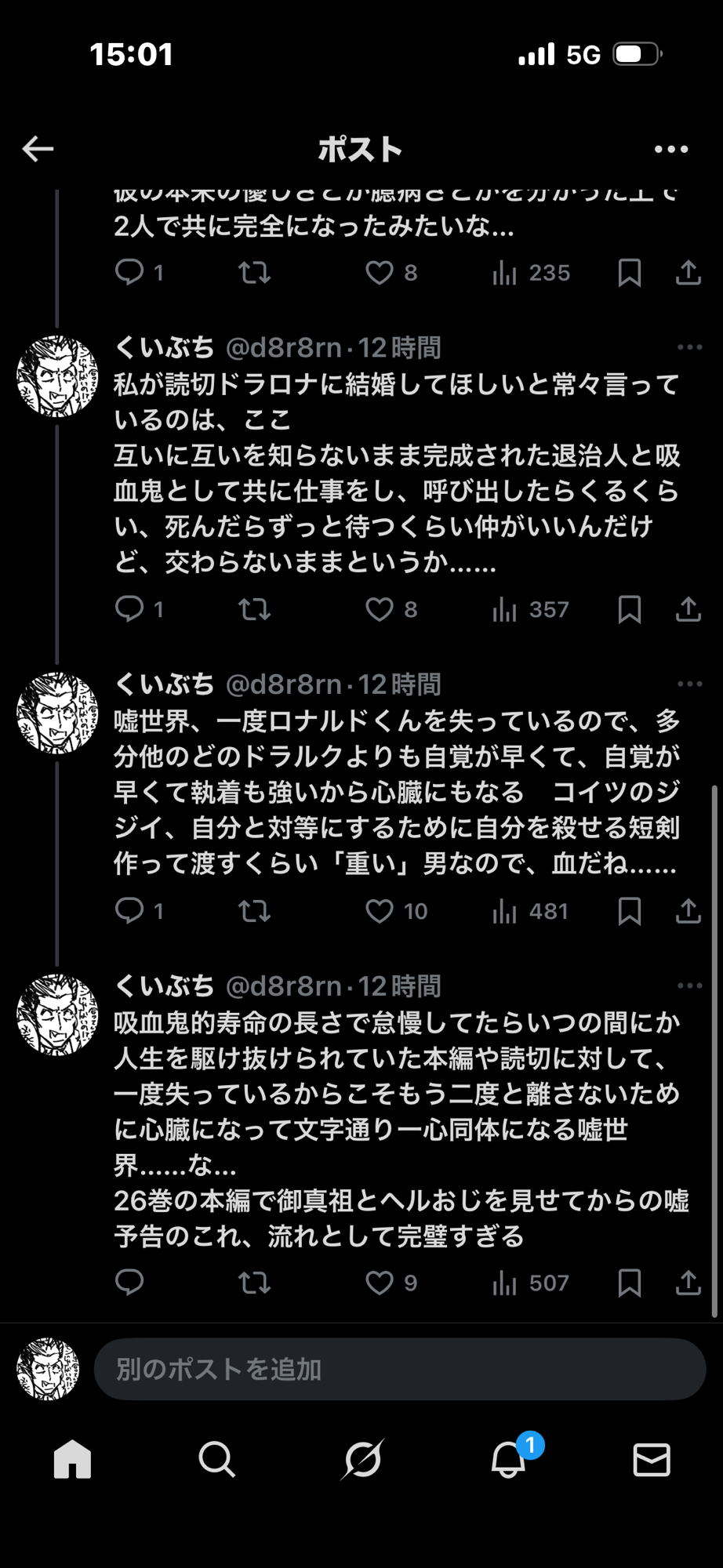The image size is (723, 1568).
Task: Open the notifications bell tab
Action: tap(508, 1459)
